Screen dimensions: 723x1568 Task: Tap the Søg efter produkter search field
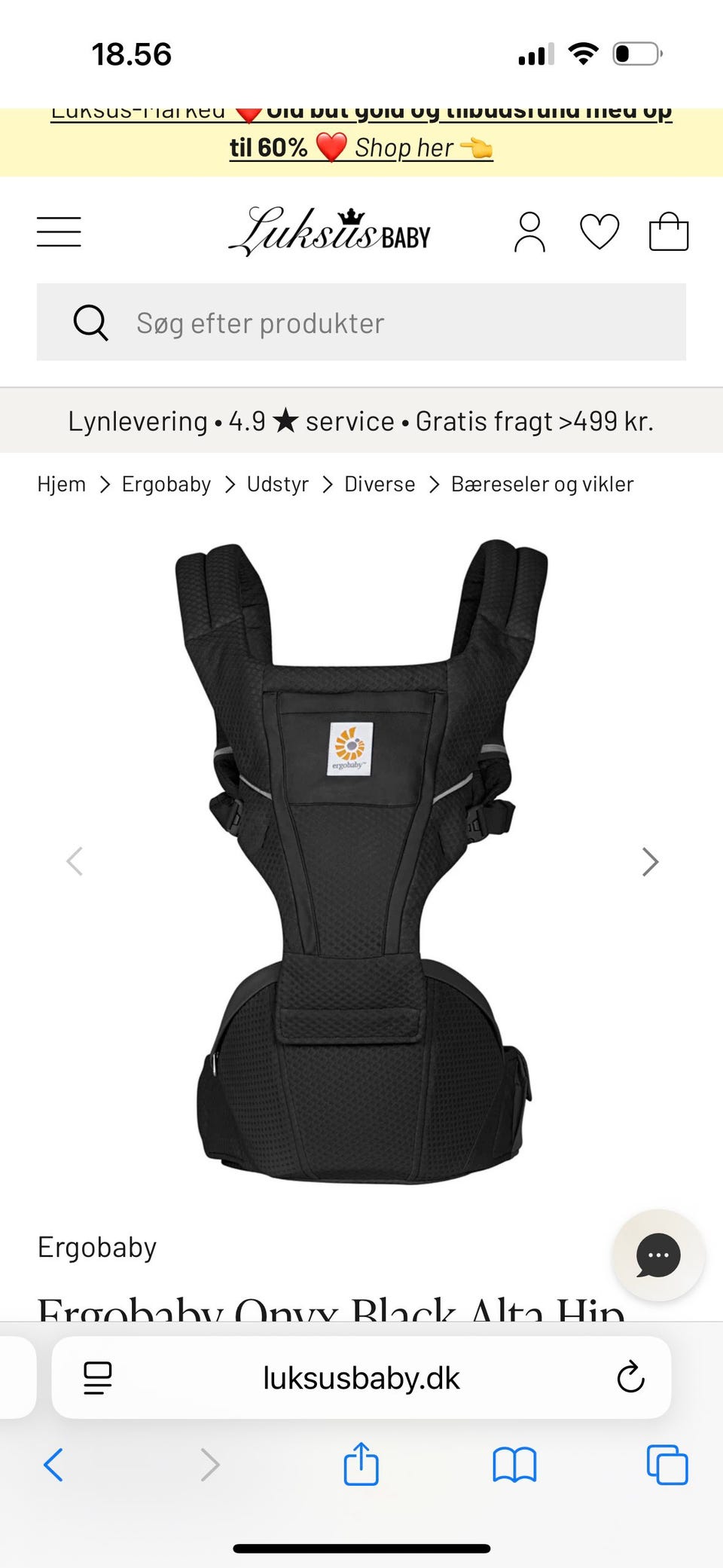361,322
